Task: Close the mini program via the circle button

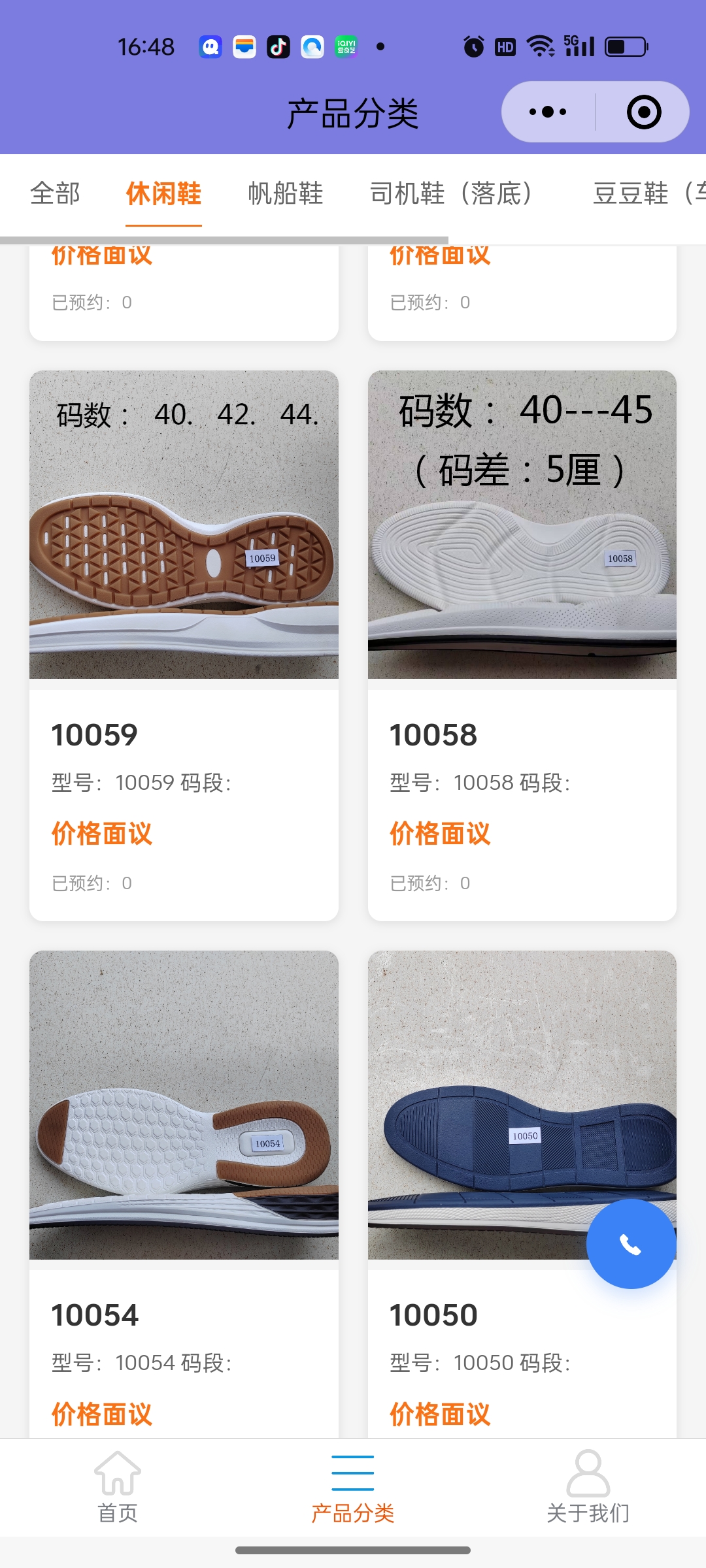Action: 643,112
